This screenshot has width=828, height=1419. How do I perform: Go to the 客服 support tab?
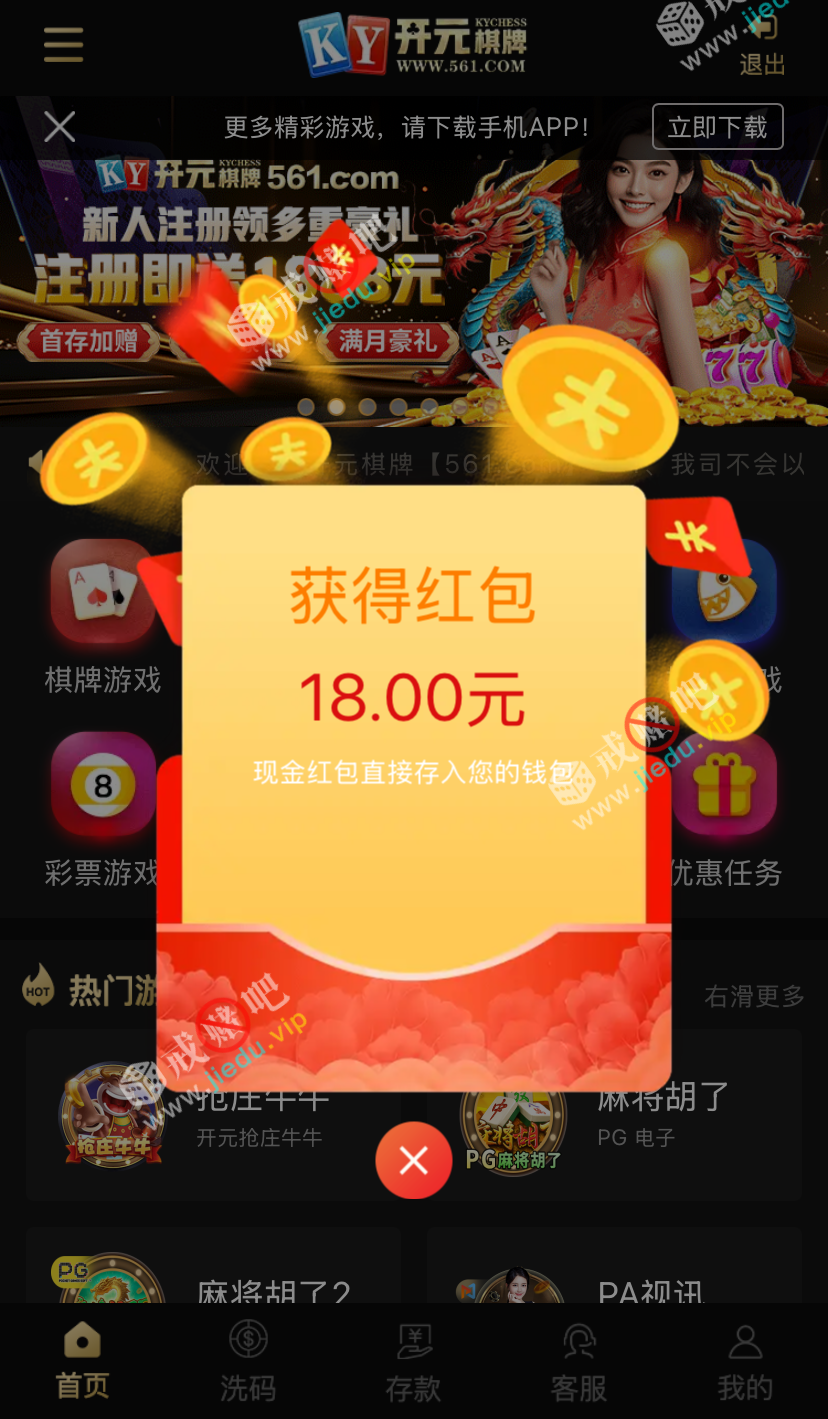tap(579, 1360)
